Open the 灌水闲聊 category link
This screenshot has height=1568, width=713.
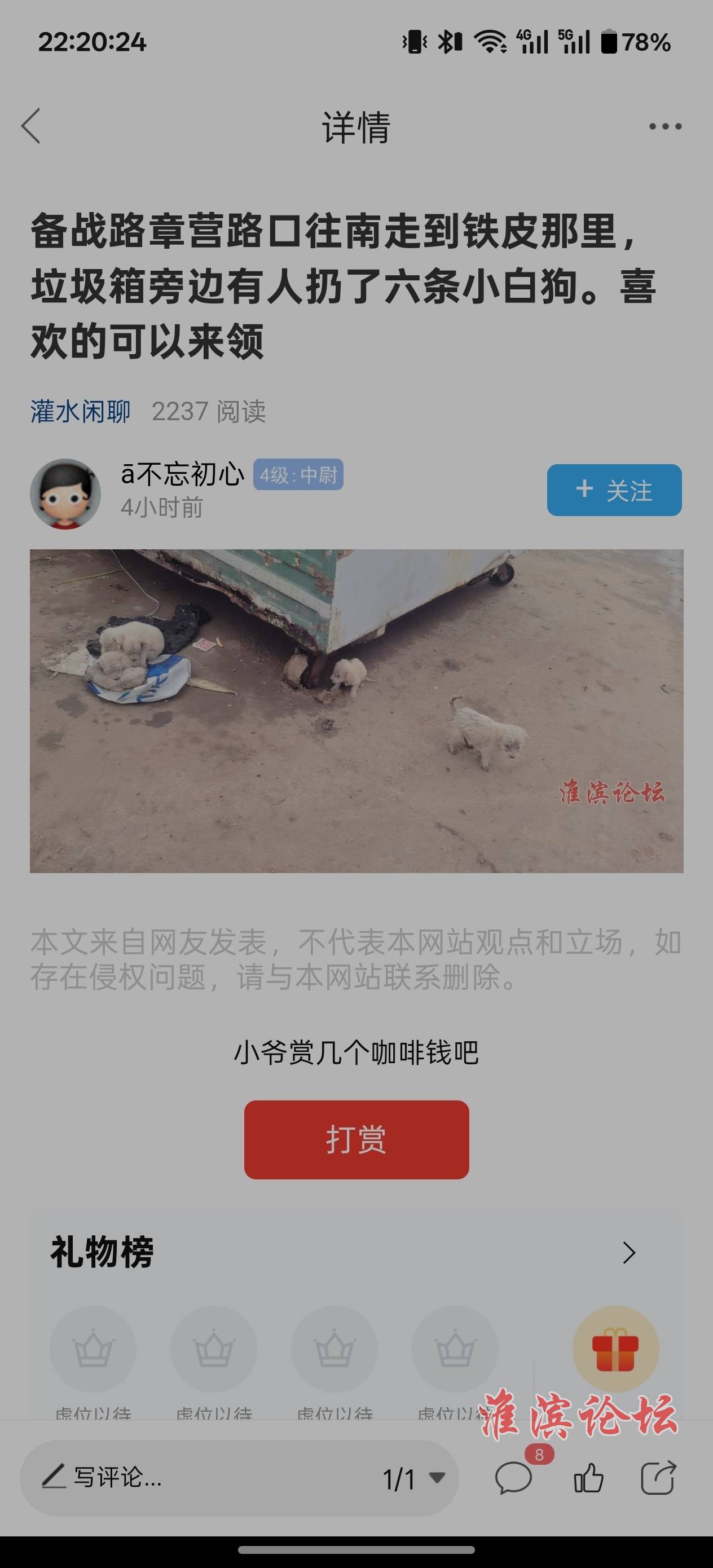[x=80, y=412]
